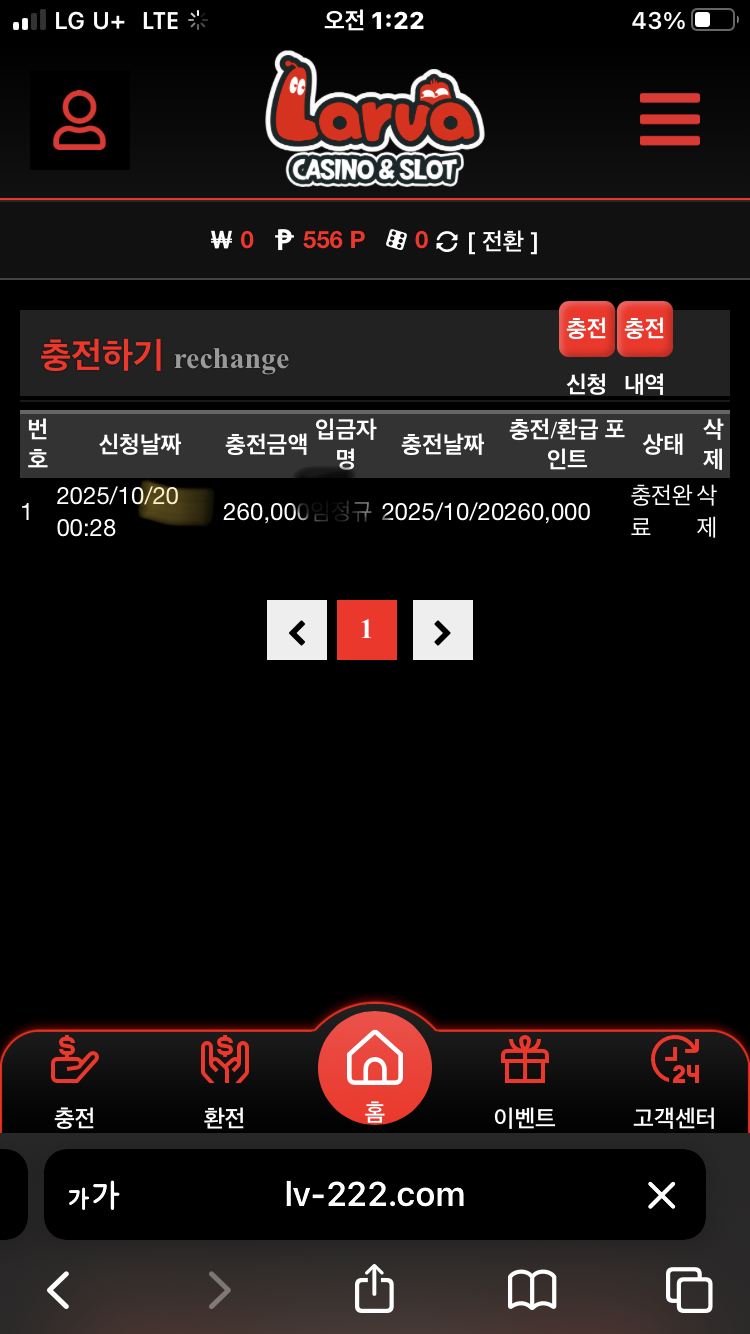Open the 이벤트 tab

click(x=524, y=1082)
